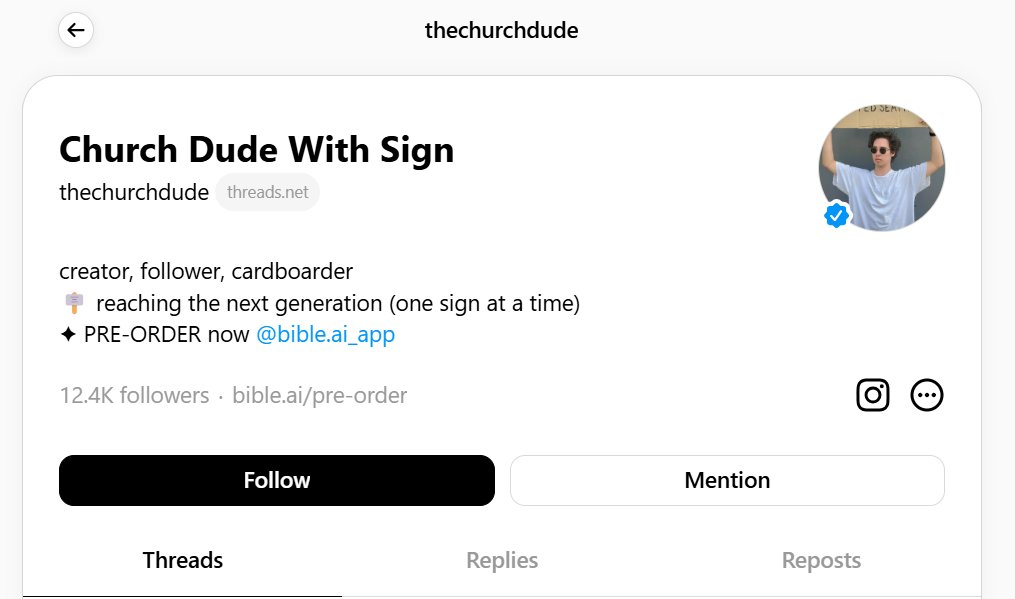
Task: Open the more options circle menu
Action: [927, 395]
